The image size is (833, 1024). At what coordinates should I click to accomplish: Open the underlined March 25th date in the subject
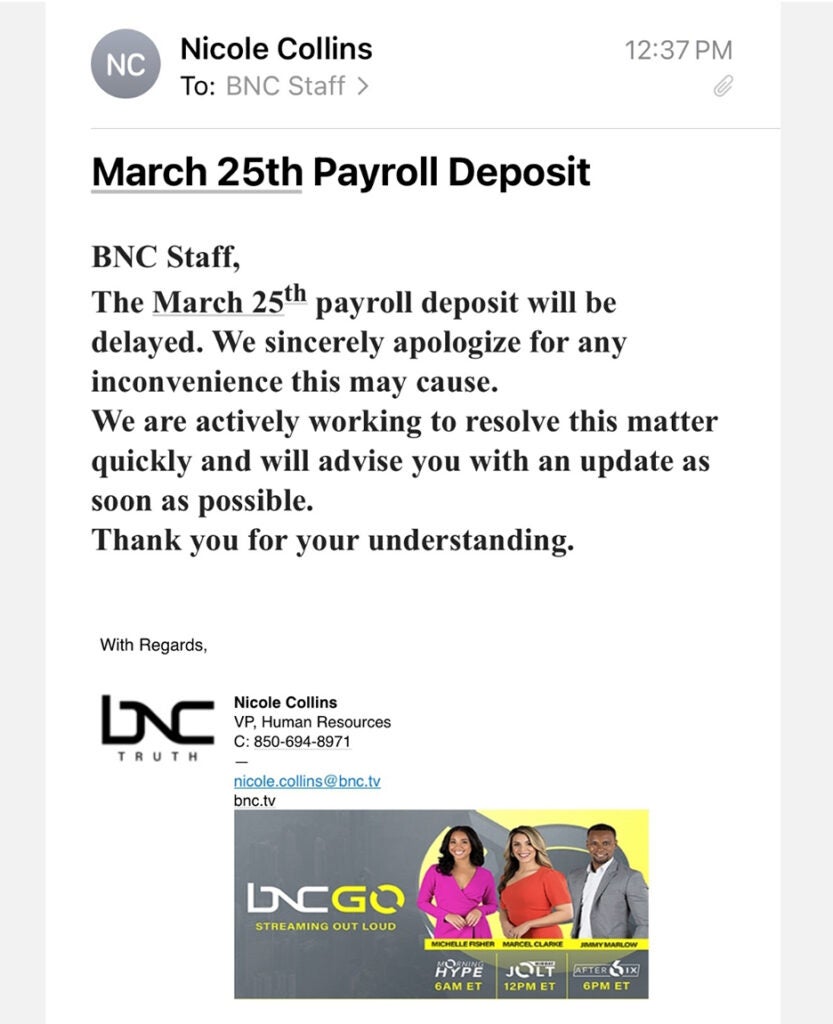coord(196,173)
